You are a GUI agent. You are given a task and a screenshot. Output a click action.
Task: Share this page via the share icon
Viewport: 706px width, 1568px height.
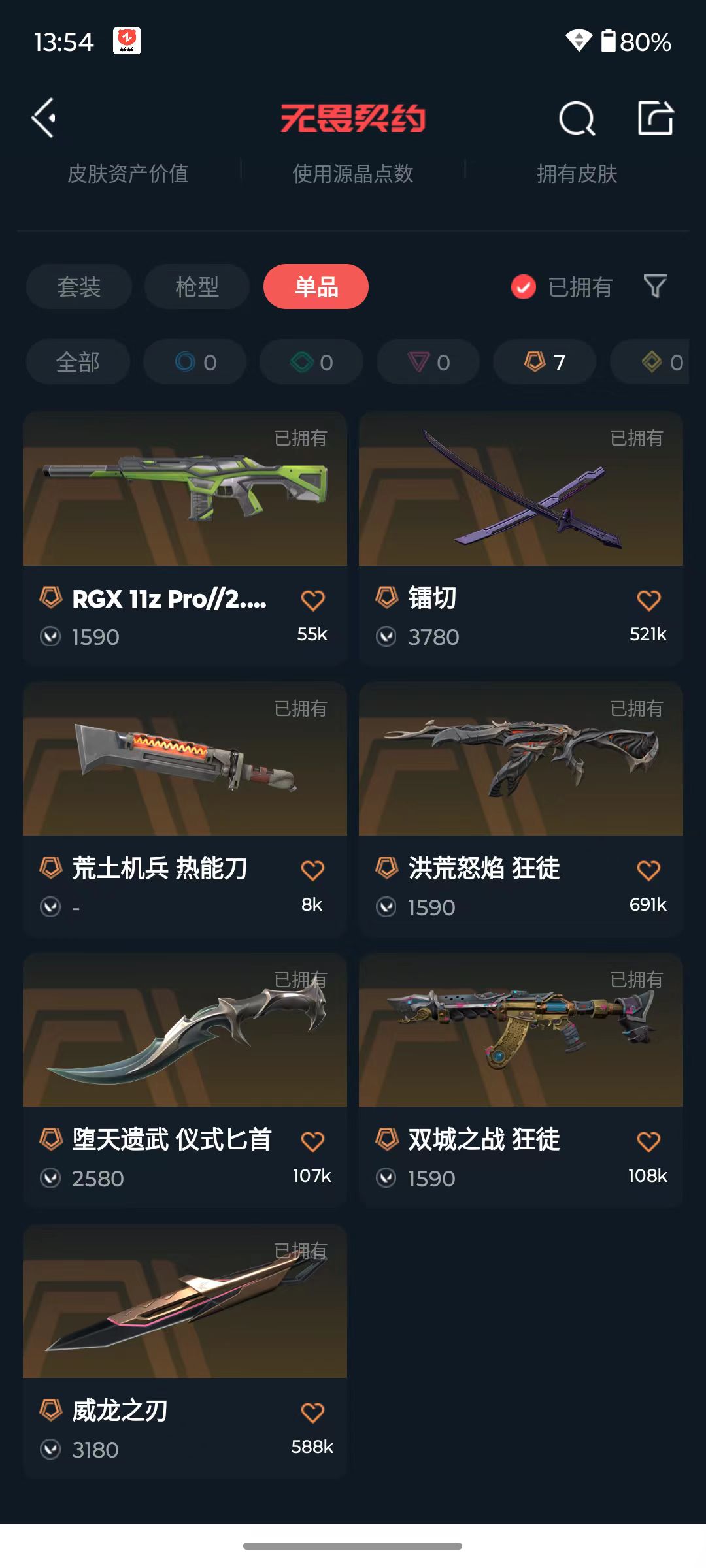656,118
